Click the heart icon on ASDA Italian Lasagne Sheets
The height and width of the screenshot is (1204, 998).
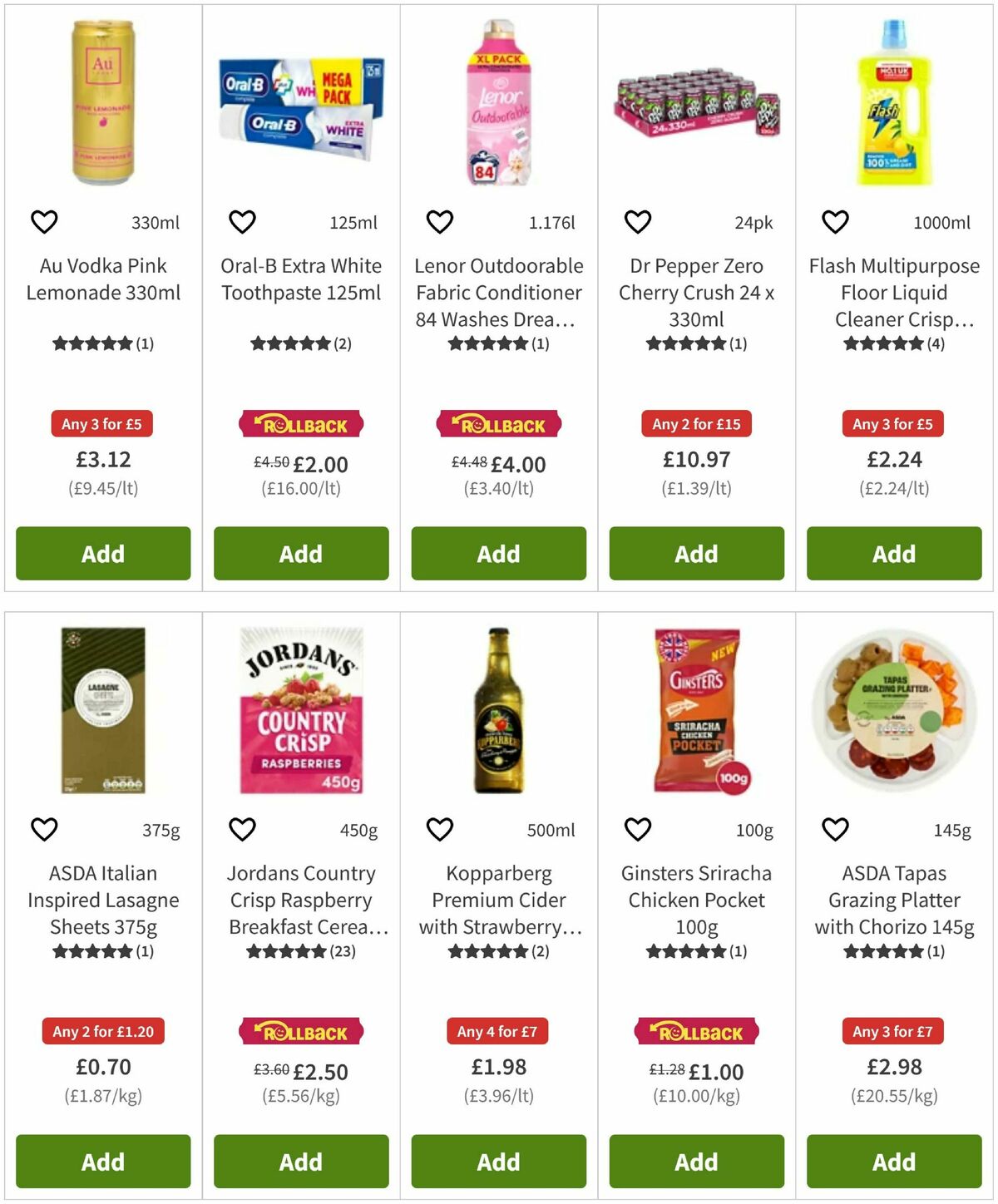tap(44, 829)
